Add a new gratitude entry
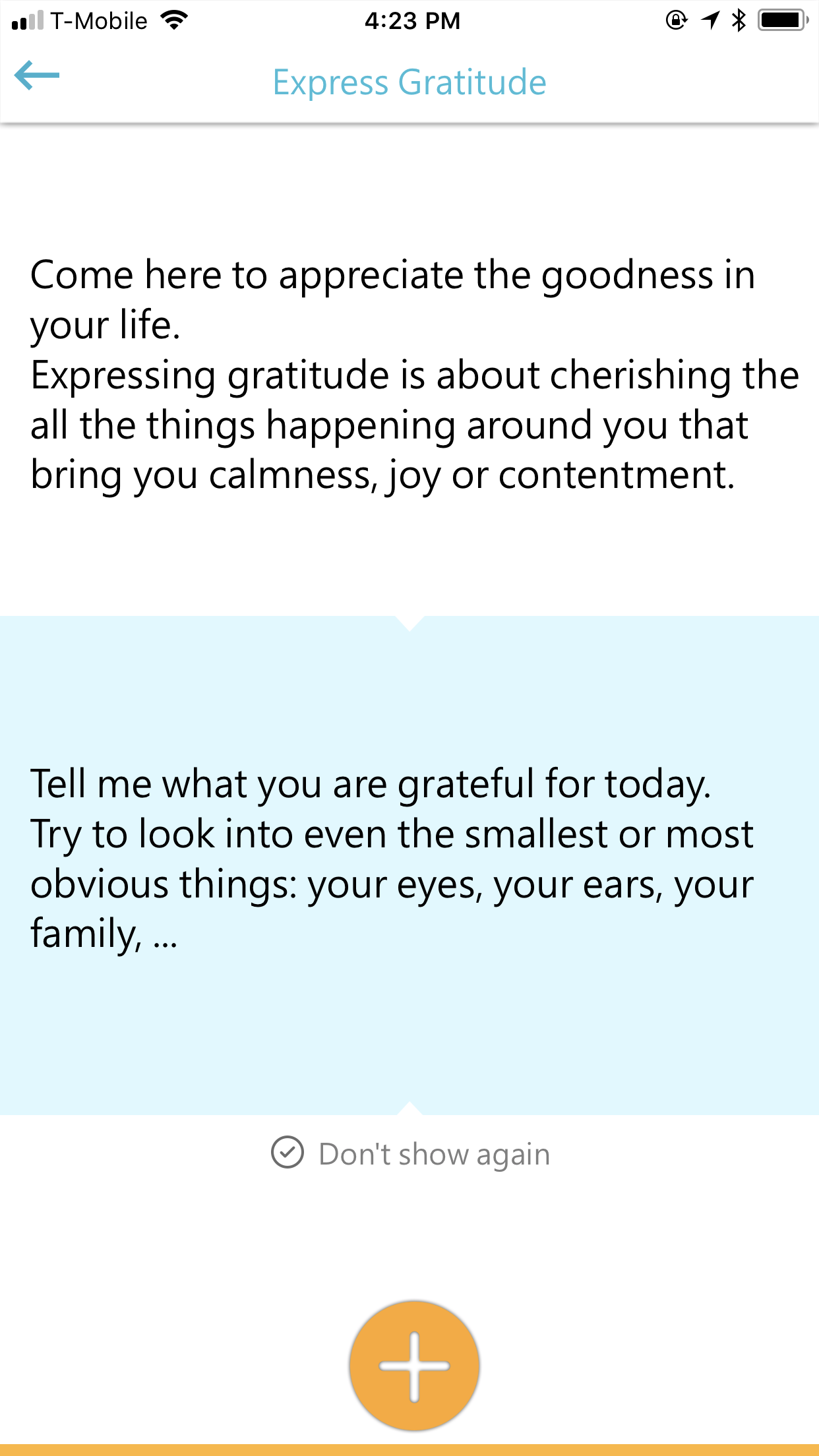Screen dimensions: 819x1456 414,1366
